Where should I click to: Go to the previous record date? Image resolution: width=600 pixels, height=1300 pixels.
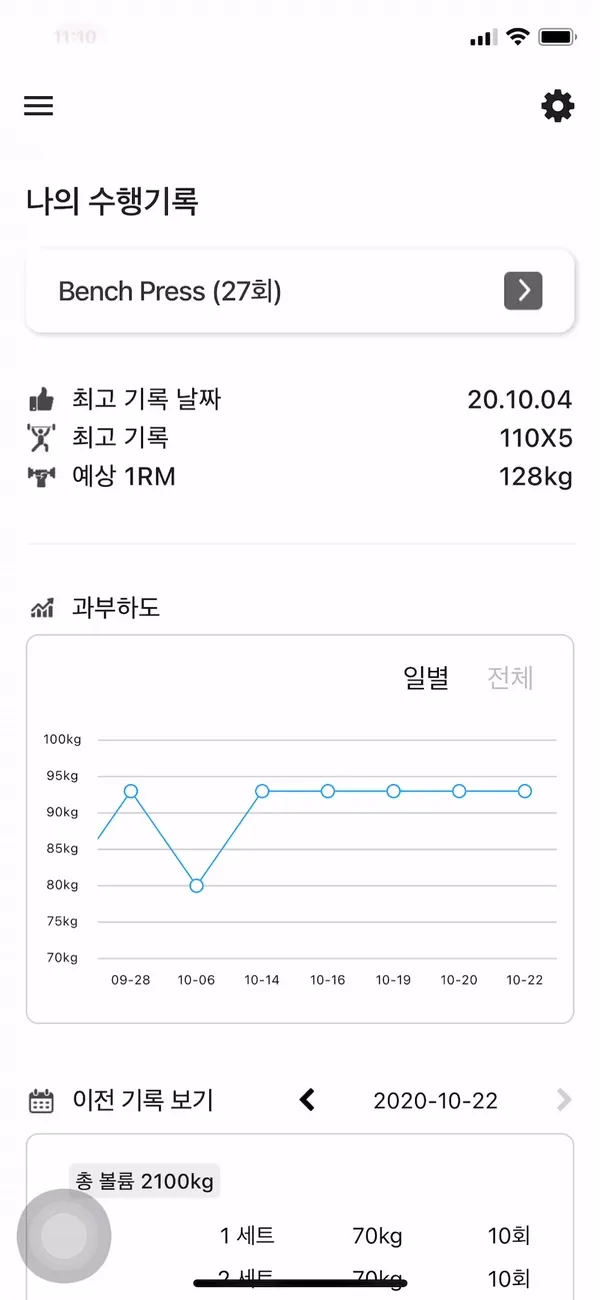pos(308,1100)
